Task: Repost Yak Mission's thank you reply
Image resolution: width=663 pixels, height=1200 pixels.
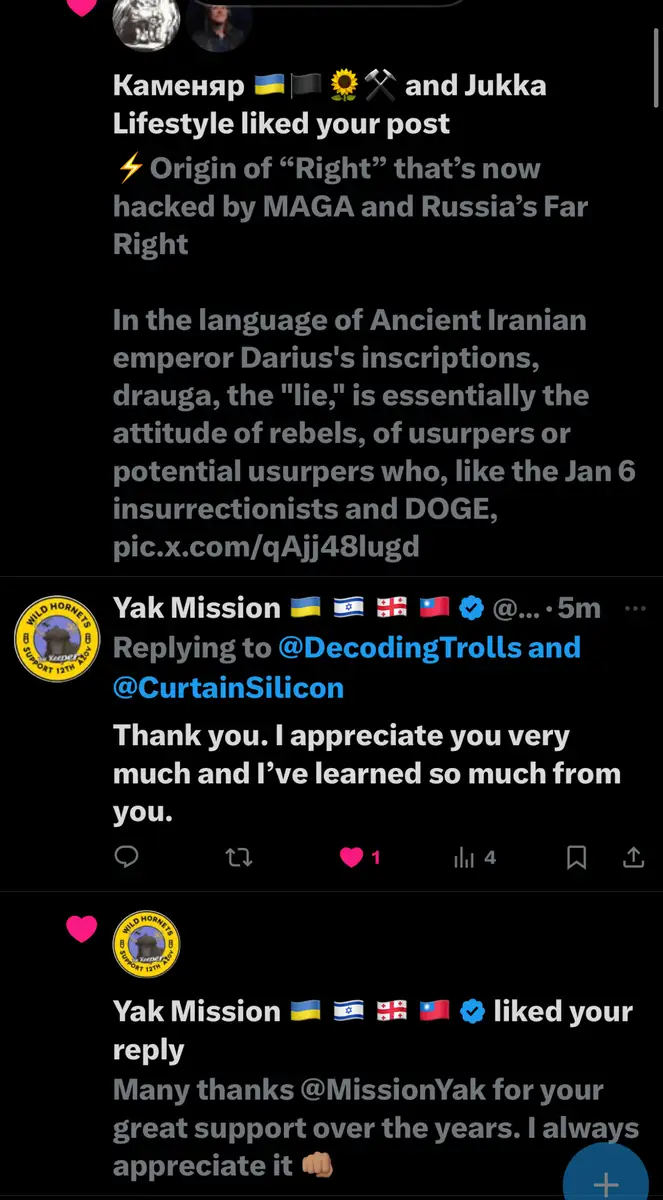Action: click(239, 857)
